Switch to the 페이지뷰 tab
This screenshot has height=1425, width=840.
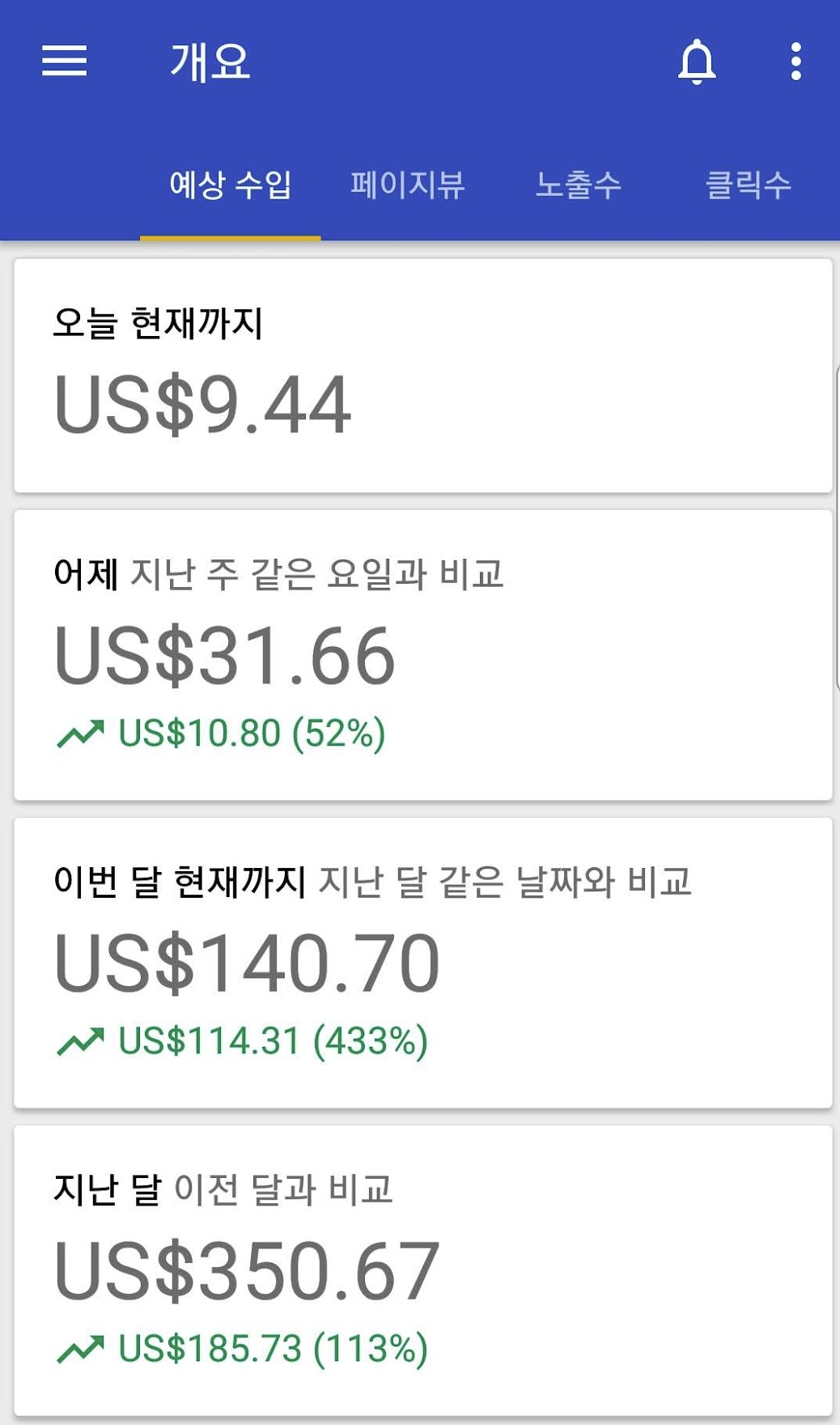tap(408, 185)
